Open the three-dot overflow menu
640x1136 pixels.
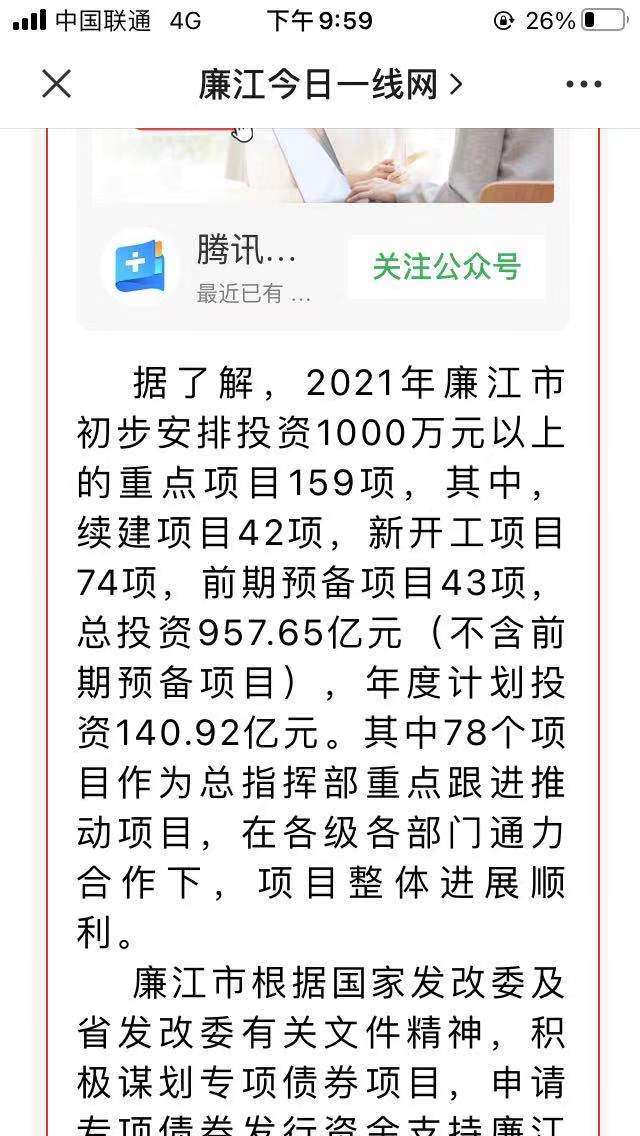583,85
